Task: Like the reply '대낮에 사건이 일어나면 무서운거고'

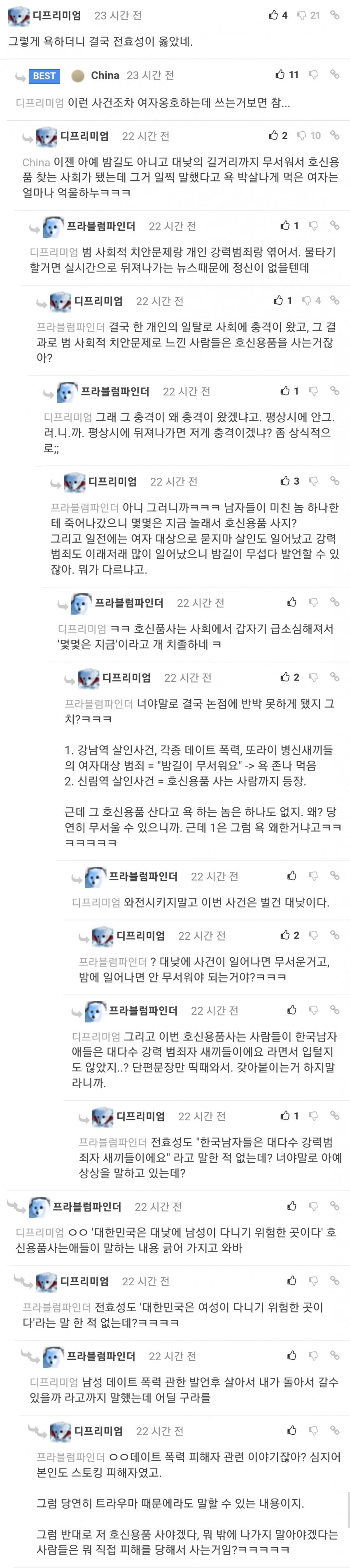Action: click(285, 935)
